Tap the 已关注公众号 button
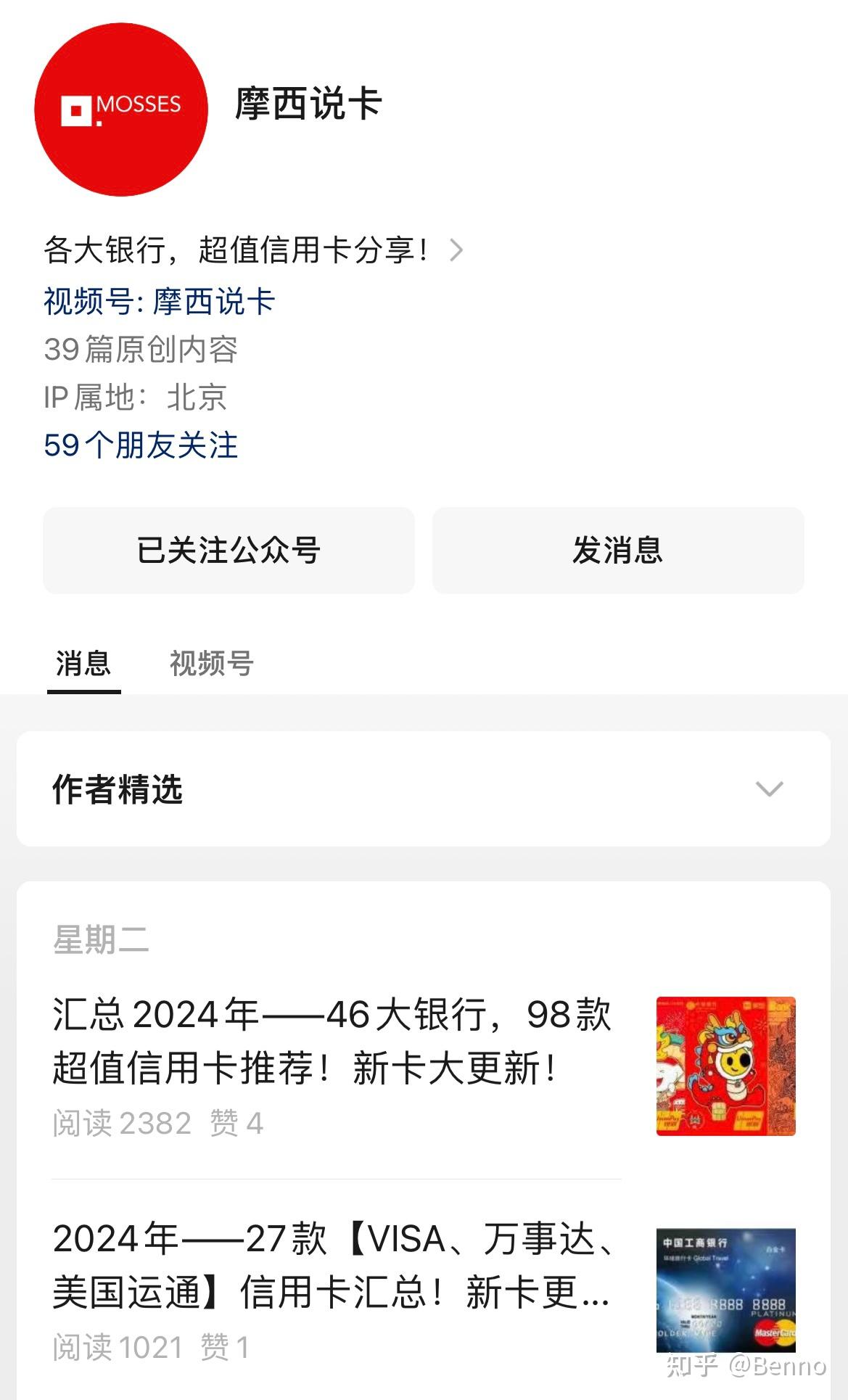This screenshot has height=1400, width=848. tap(229, 551)
